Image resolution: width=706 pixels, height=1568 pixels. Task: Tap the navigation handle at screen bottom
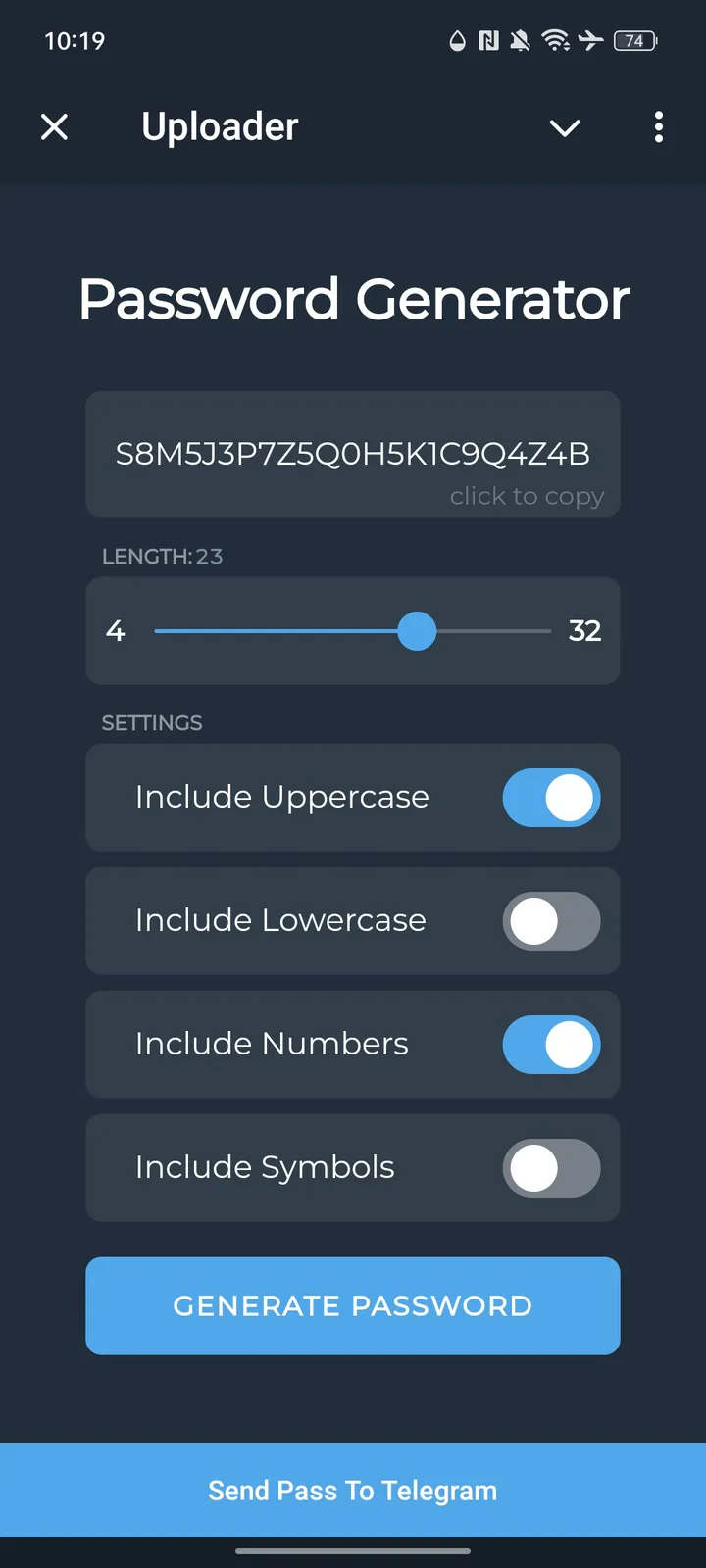point(353,1551)
